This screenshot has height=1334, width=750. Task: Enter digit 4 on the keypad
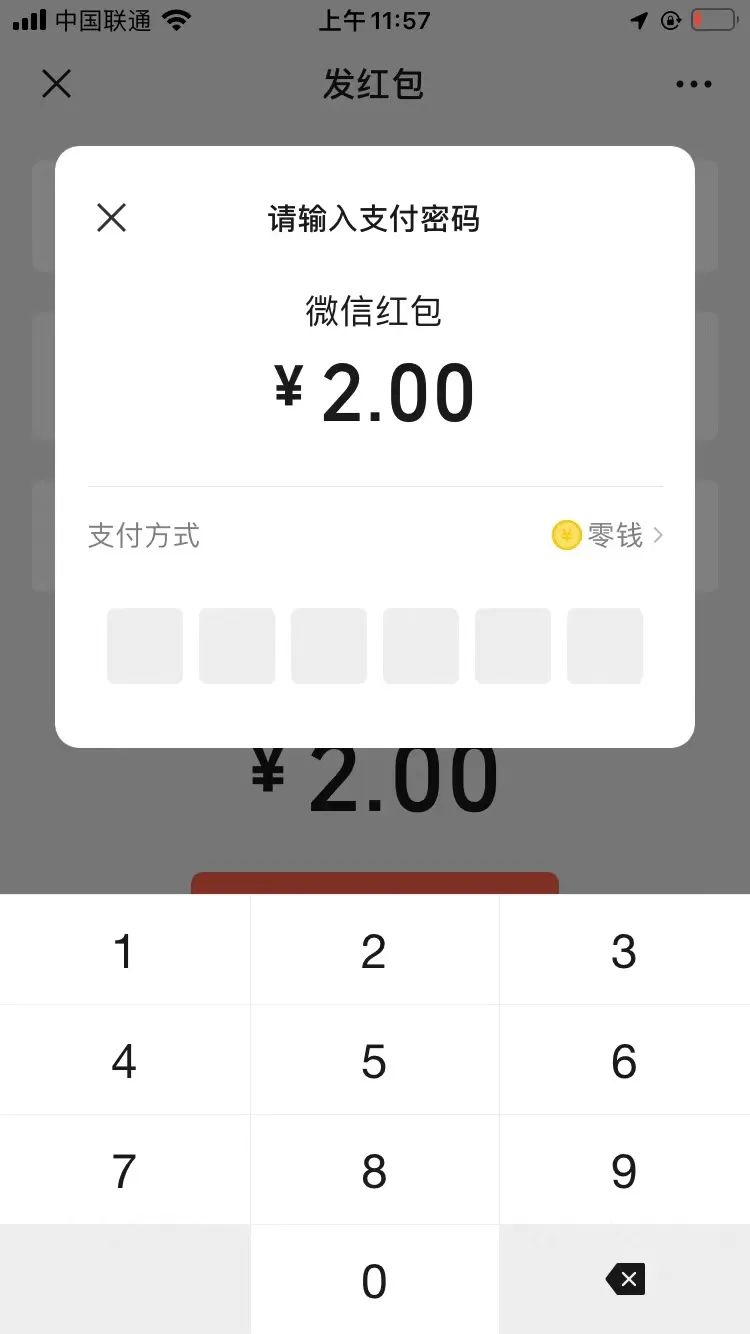pyautogui.click(x=124, y=1061)
